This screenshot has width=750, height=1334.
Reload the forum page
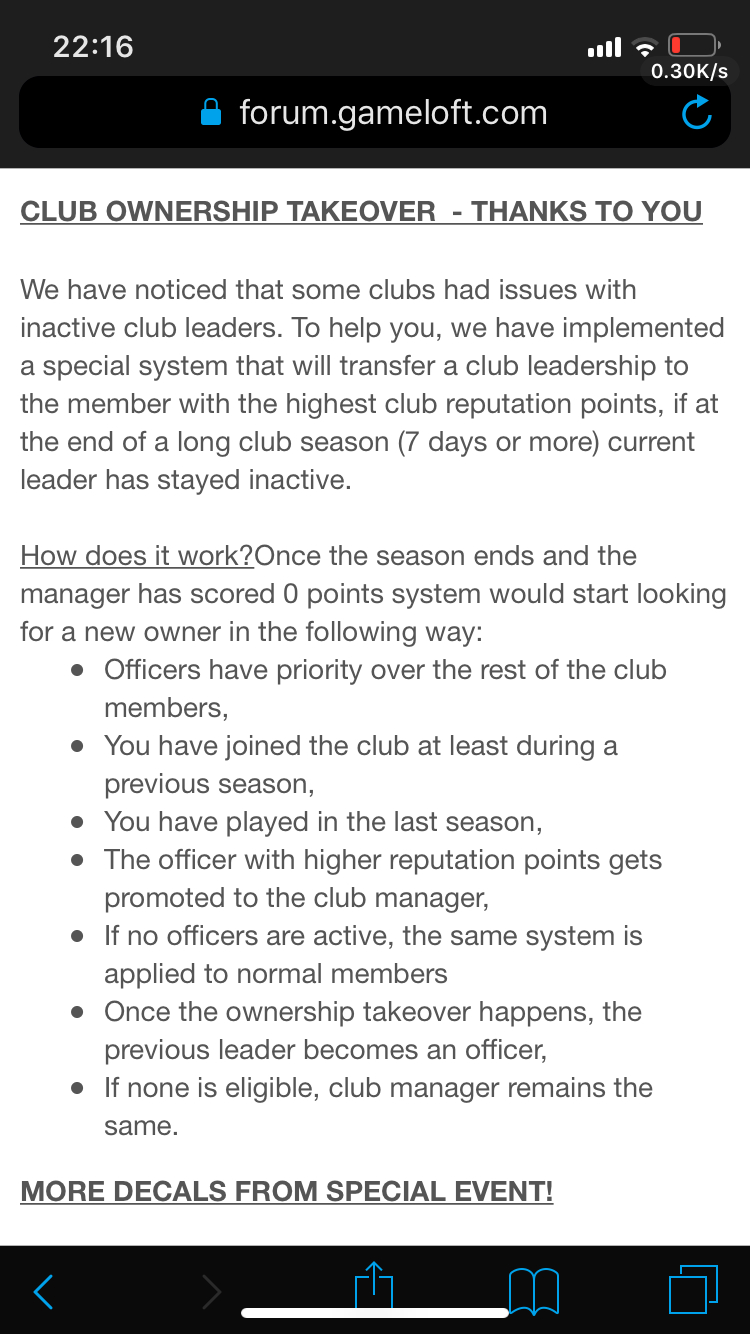tap(696, 113)
